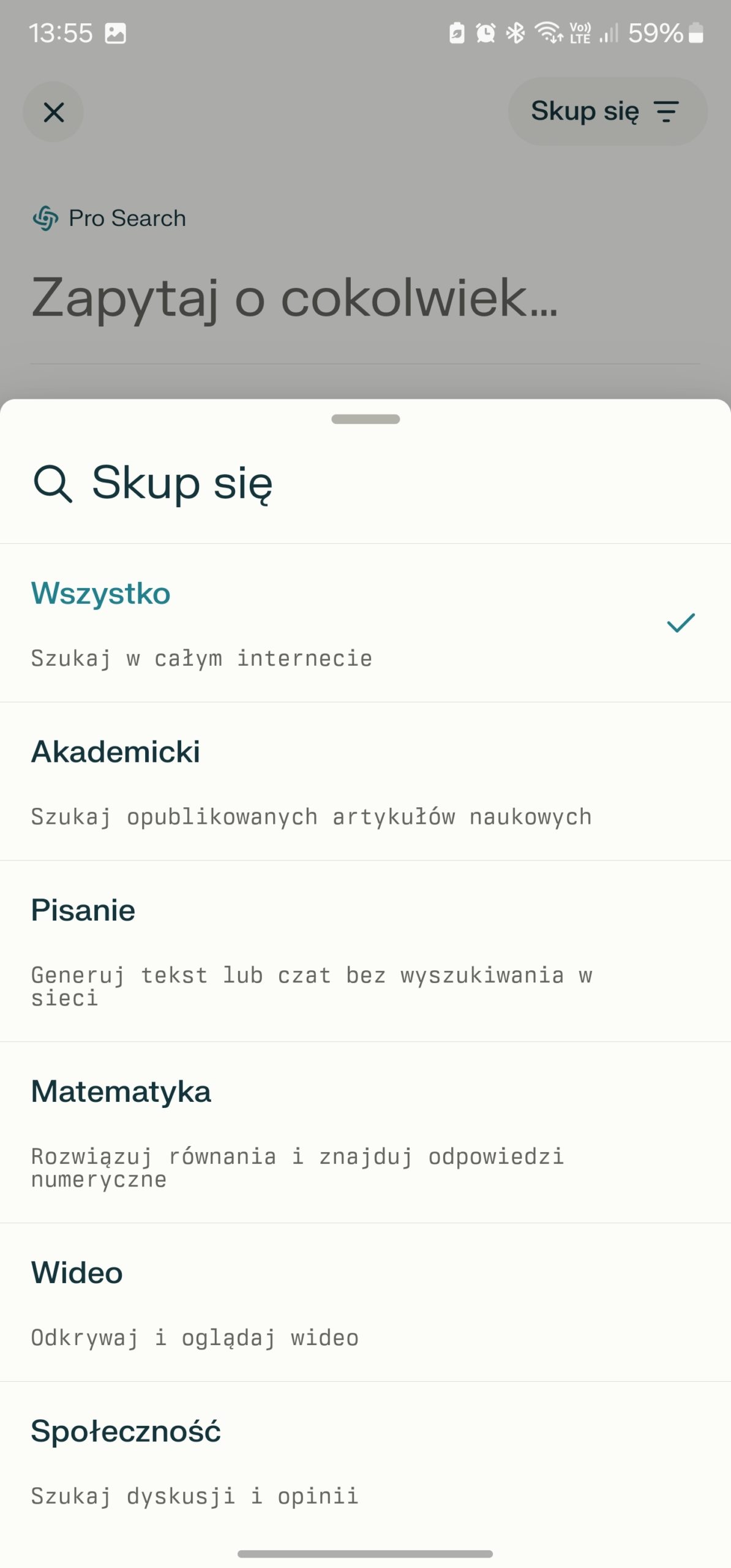The image size is (731, 1568).
Task: Switch focus to Pisanie
Action: pyautogui.click(x=365, y=951)
